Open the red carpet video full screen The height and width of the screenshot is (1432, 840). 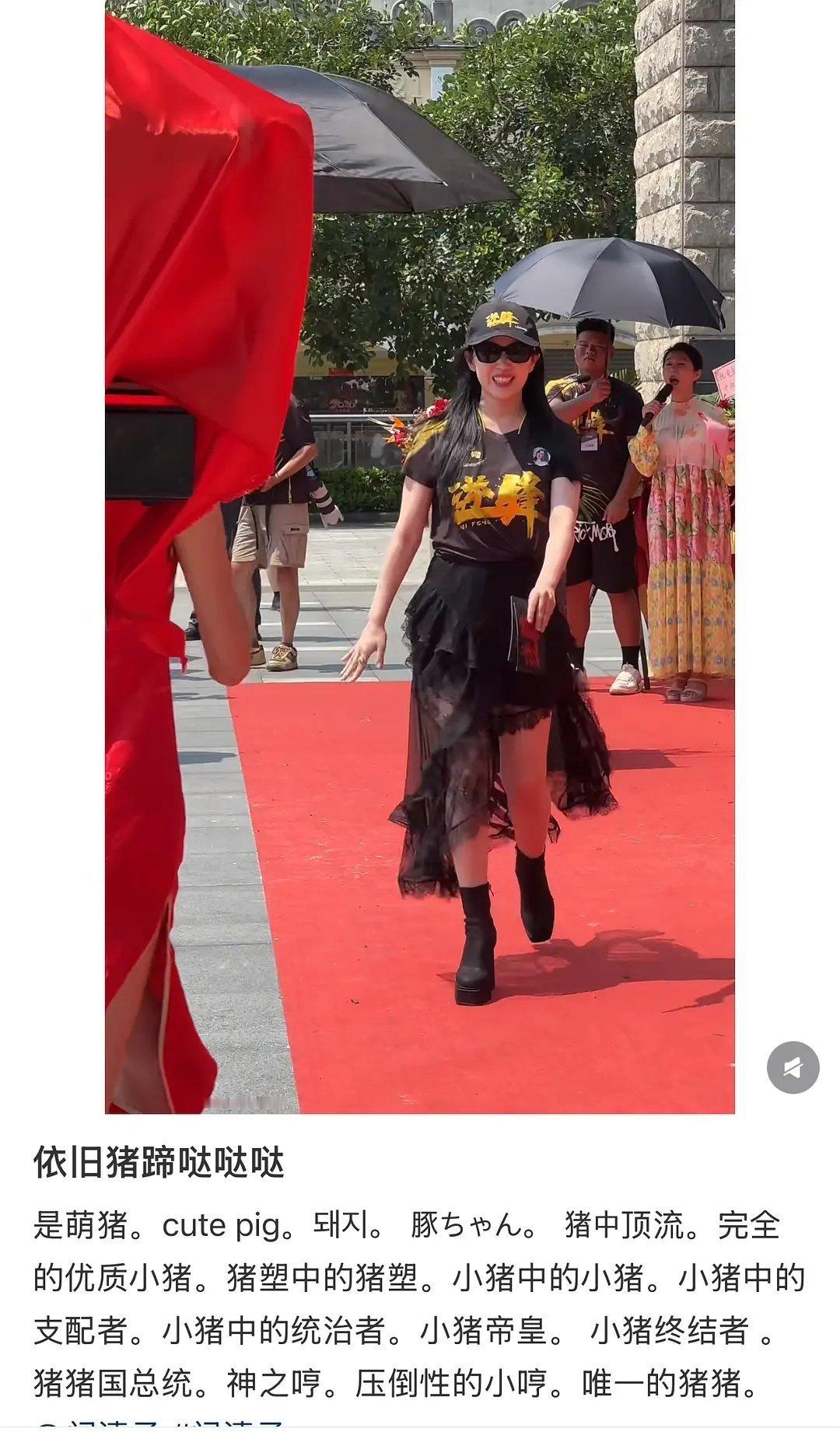pyautogui.click(x=420, y=557)
